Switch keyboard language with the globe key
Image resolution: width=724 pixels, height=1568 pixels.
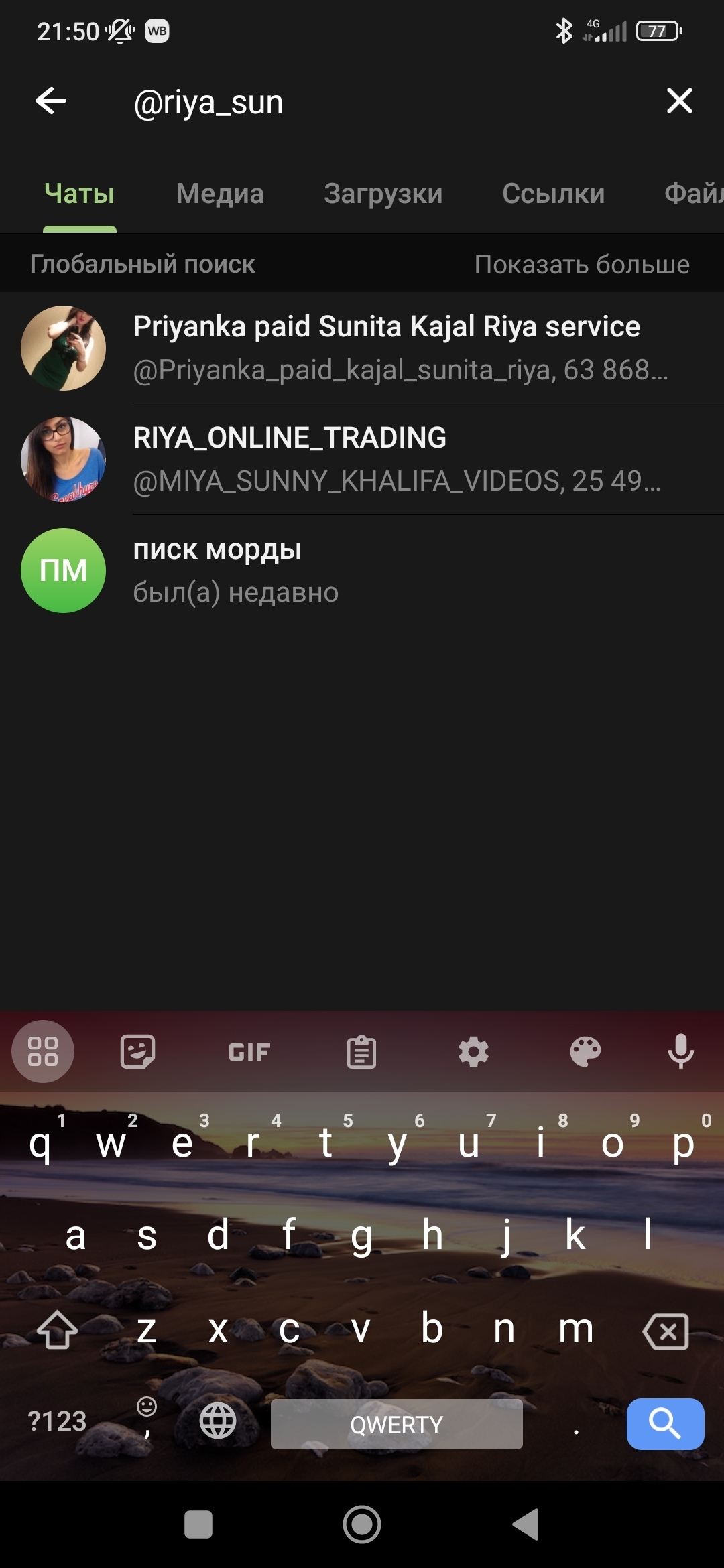coord(218,1421)
